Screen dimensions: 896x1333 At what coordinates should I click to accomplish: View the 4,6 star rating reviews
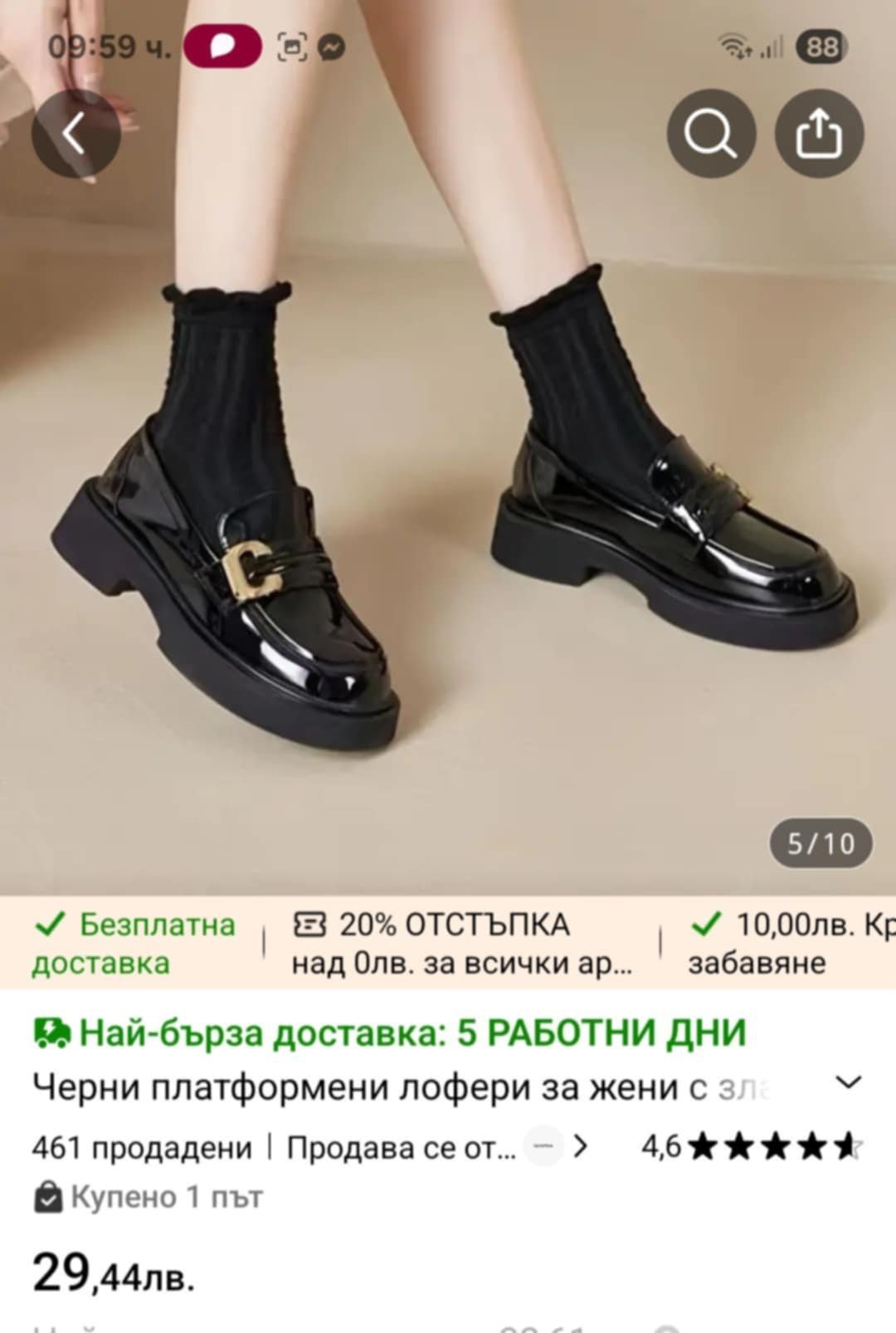click(752, 1147)
